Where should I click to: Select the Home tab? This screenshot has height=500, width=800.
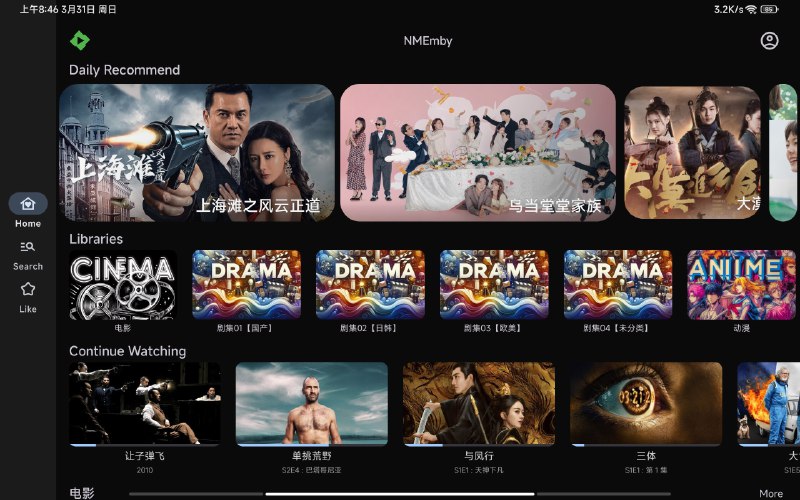pyautogui.click(x=28, y=210)
